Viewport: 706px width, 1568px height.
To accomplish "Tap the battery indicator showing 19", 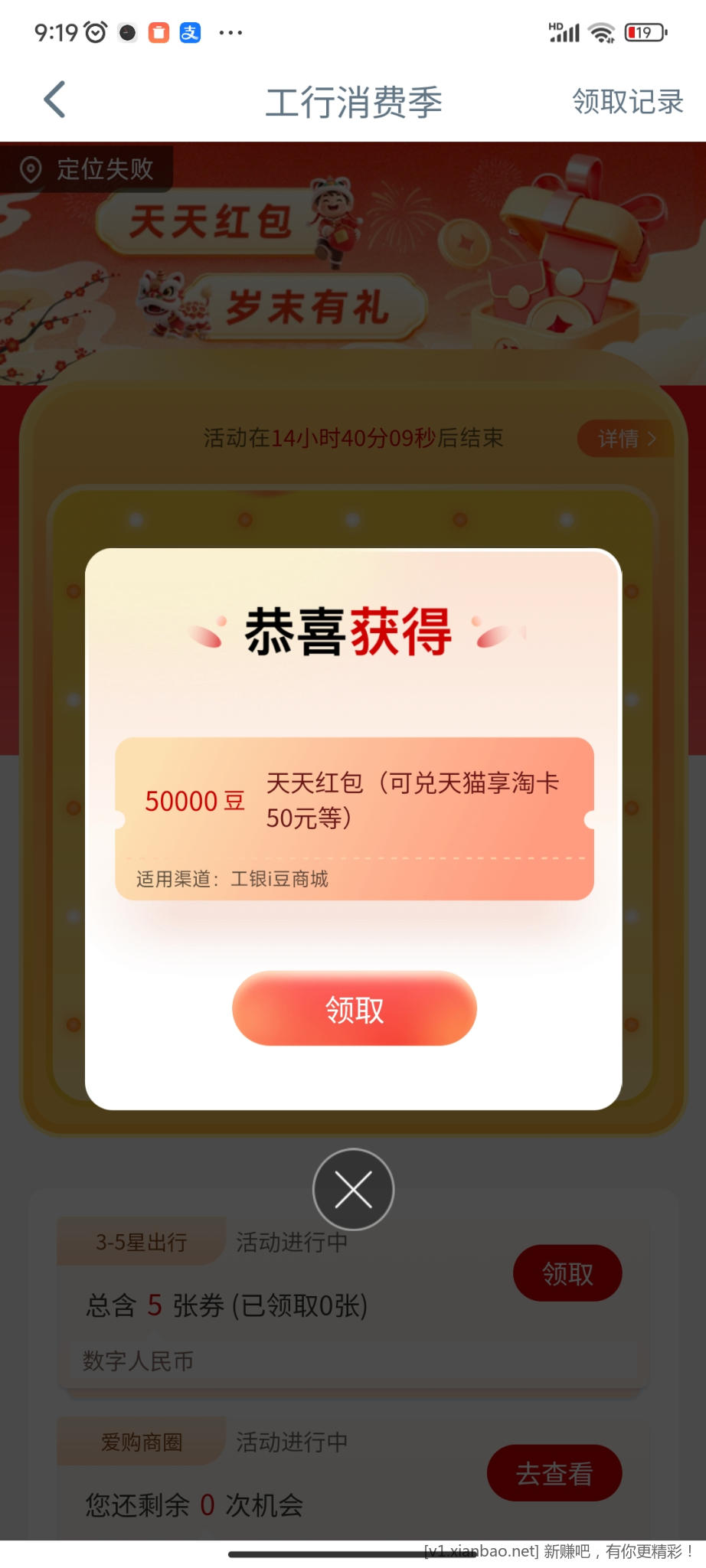I will 643,31.
